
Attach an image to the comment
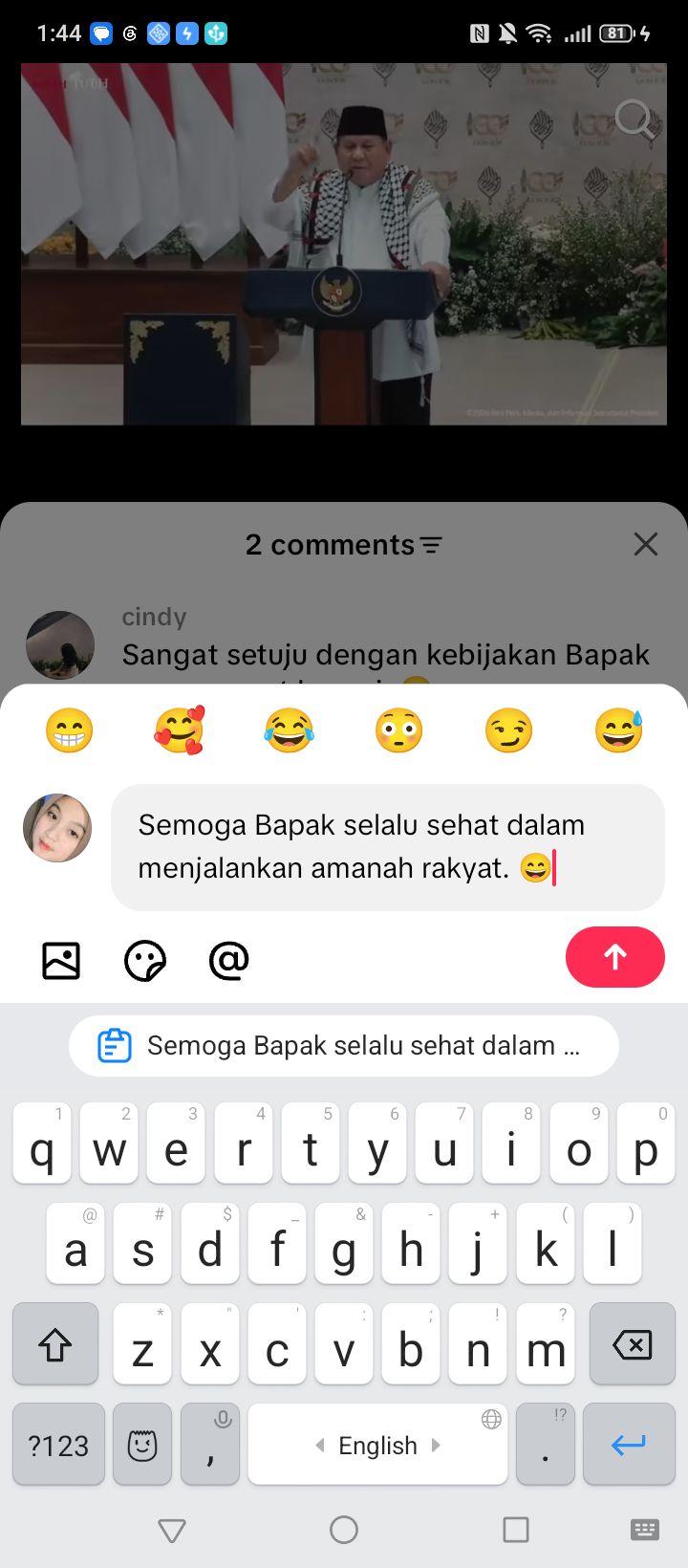coord(61,960)
